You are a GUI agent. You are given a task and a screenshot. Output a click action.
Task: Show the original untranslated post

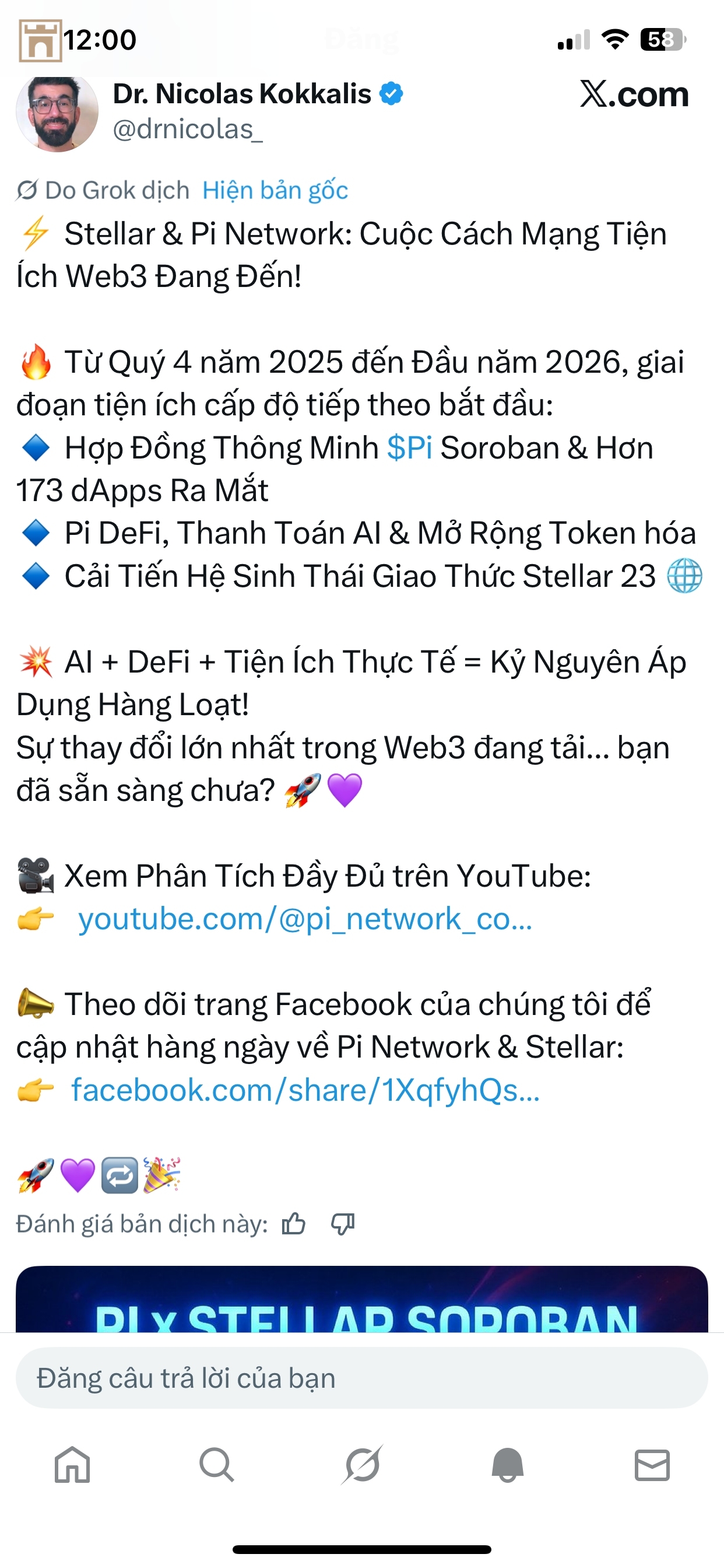coord(275,191)
